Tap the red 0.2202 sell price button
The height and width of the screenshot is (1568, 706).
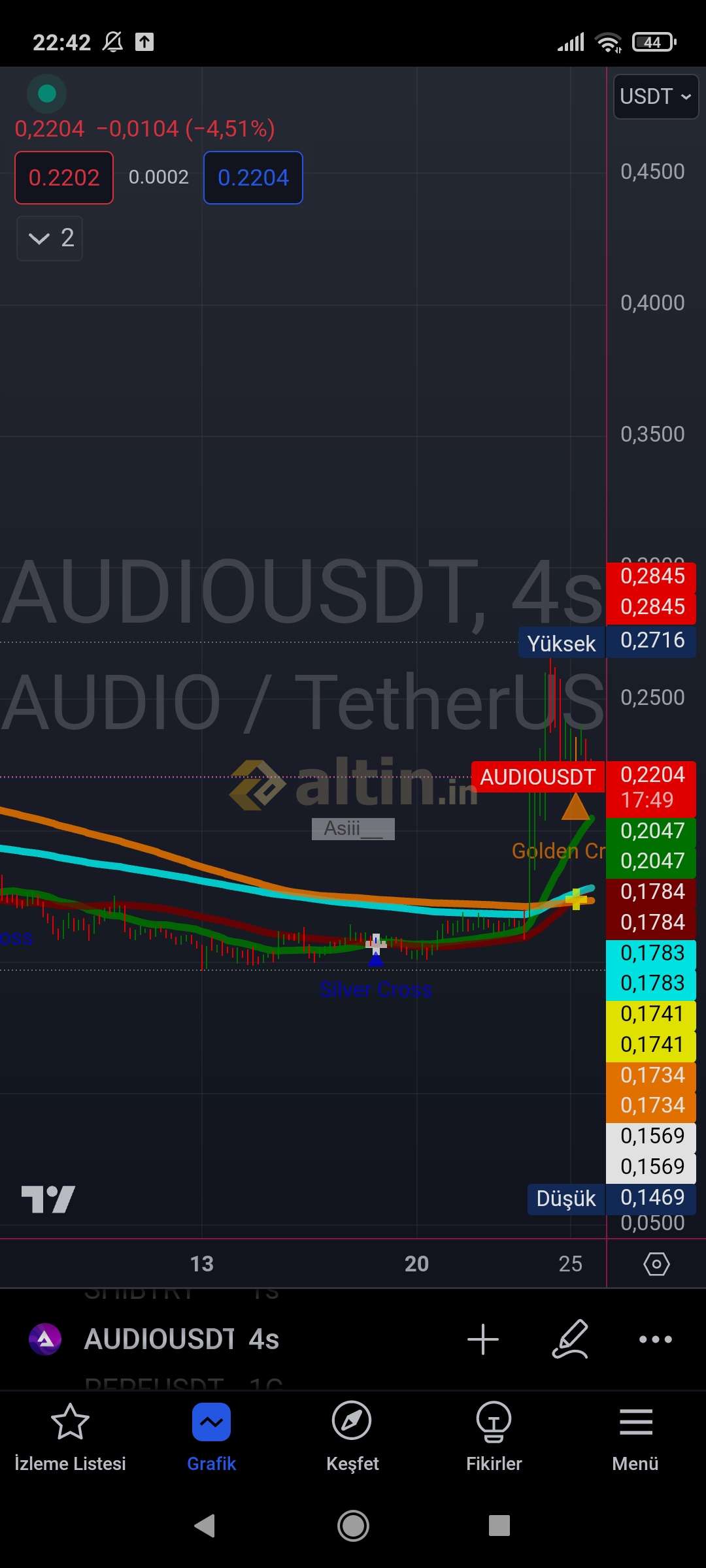64,178
